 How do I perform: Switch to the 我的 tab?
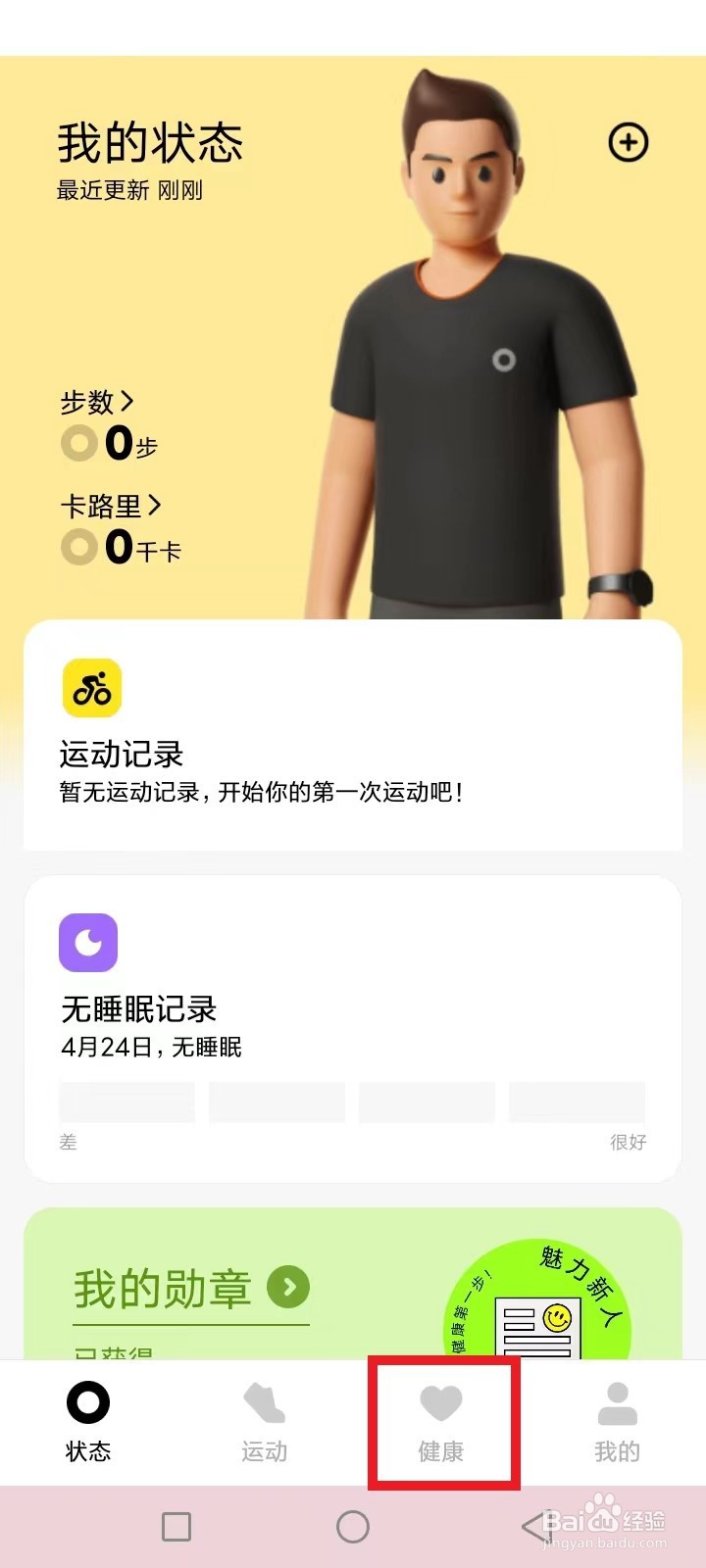point(617,1426)
